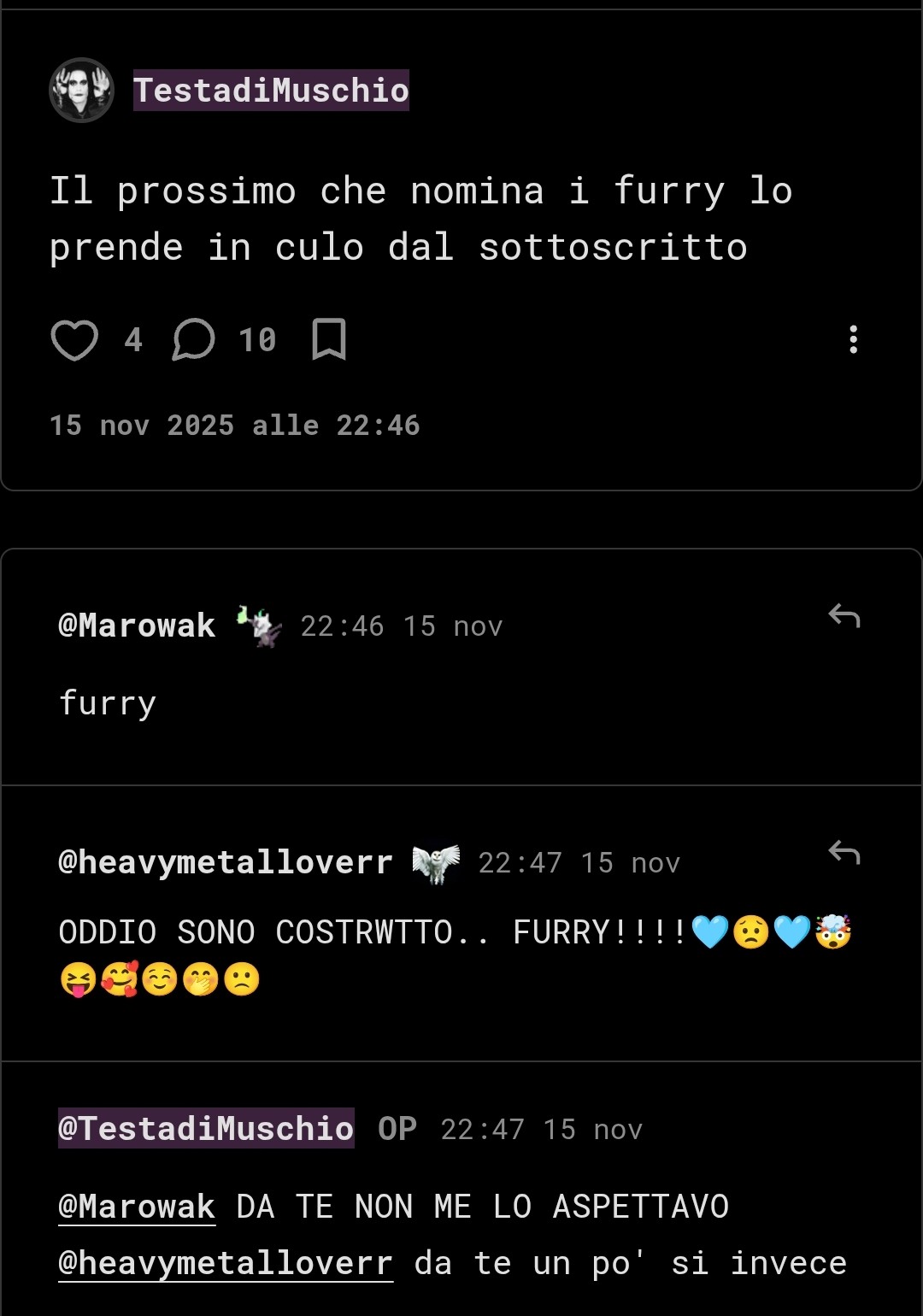The height and width of the screenshot is (1316, 923).
Task: Open TestadiMuschio's profile picture
Action: point(81,91)
